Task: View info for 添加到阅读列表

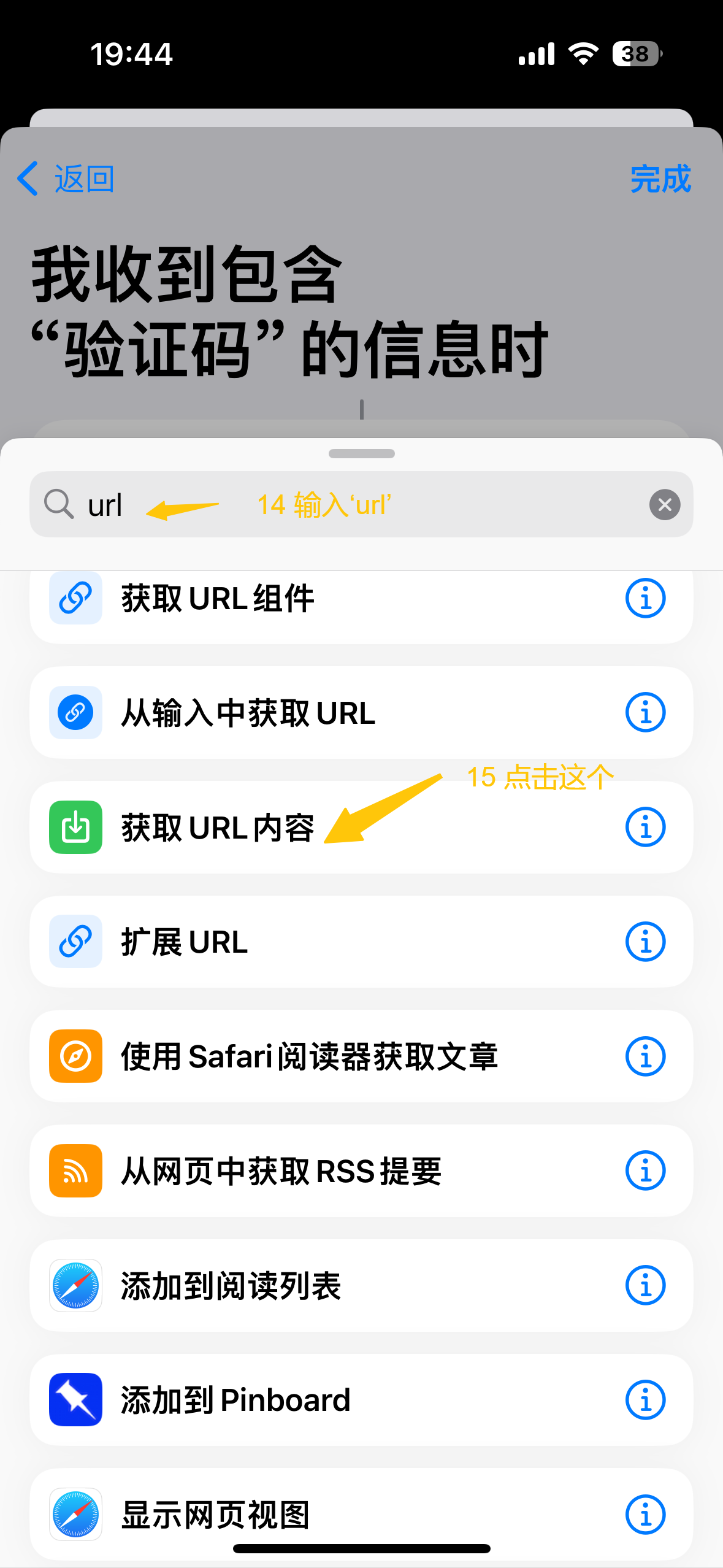Action: click(x=645, y=1286)
